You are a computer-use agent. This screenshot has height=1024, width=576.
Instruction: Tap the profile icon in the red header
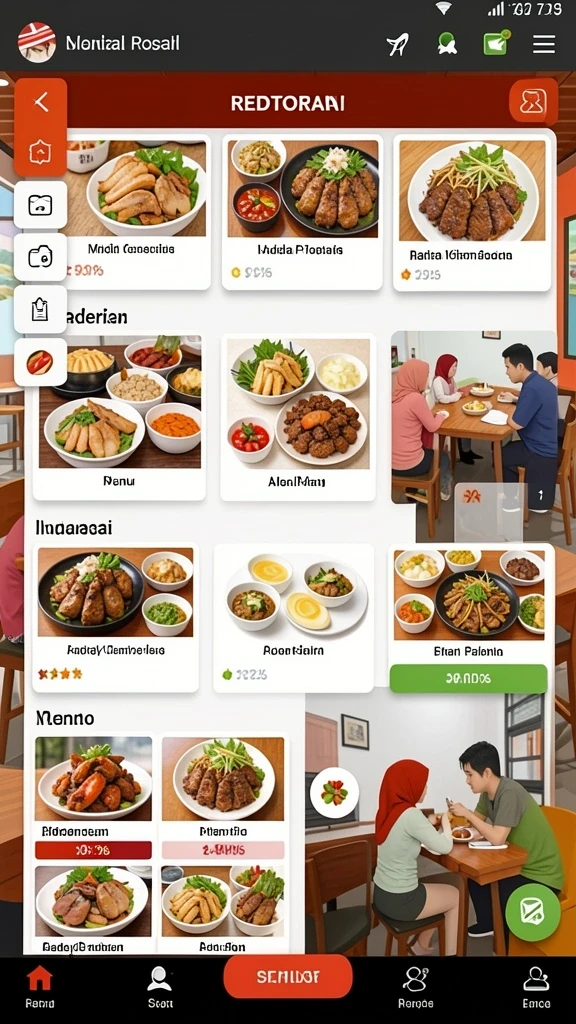533,102
